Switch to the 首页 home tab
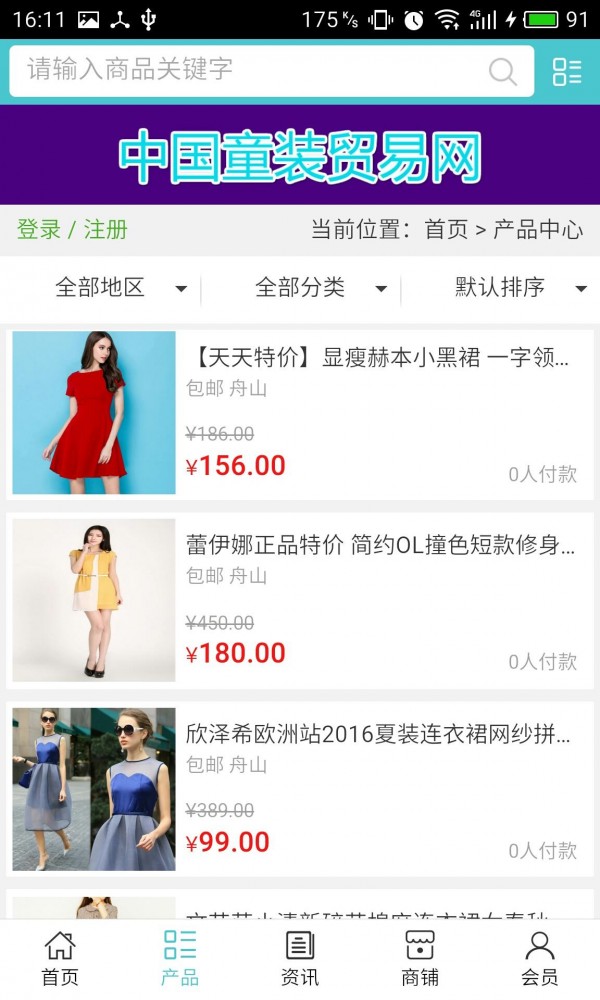 coord(60,959)
